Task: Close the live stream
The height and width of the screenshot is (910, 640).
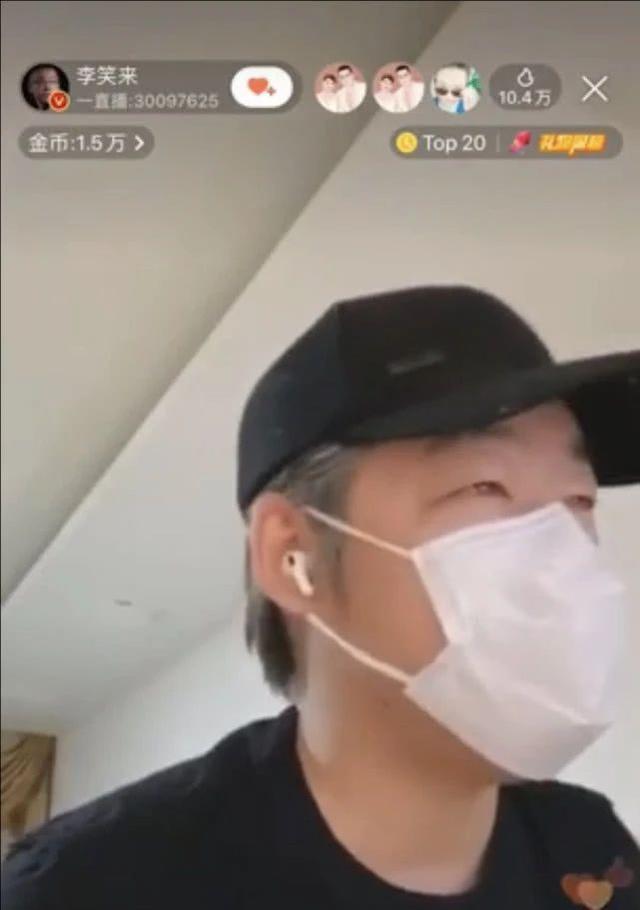Action: click(x=595, y=89)
